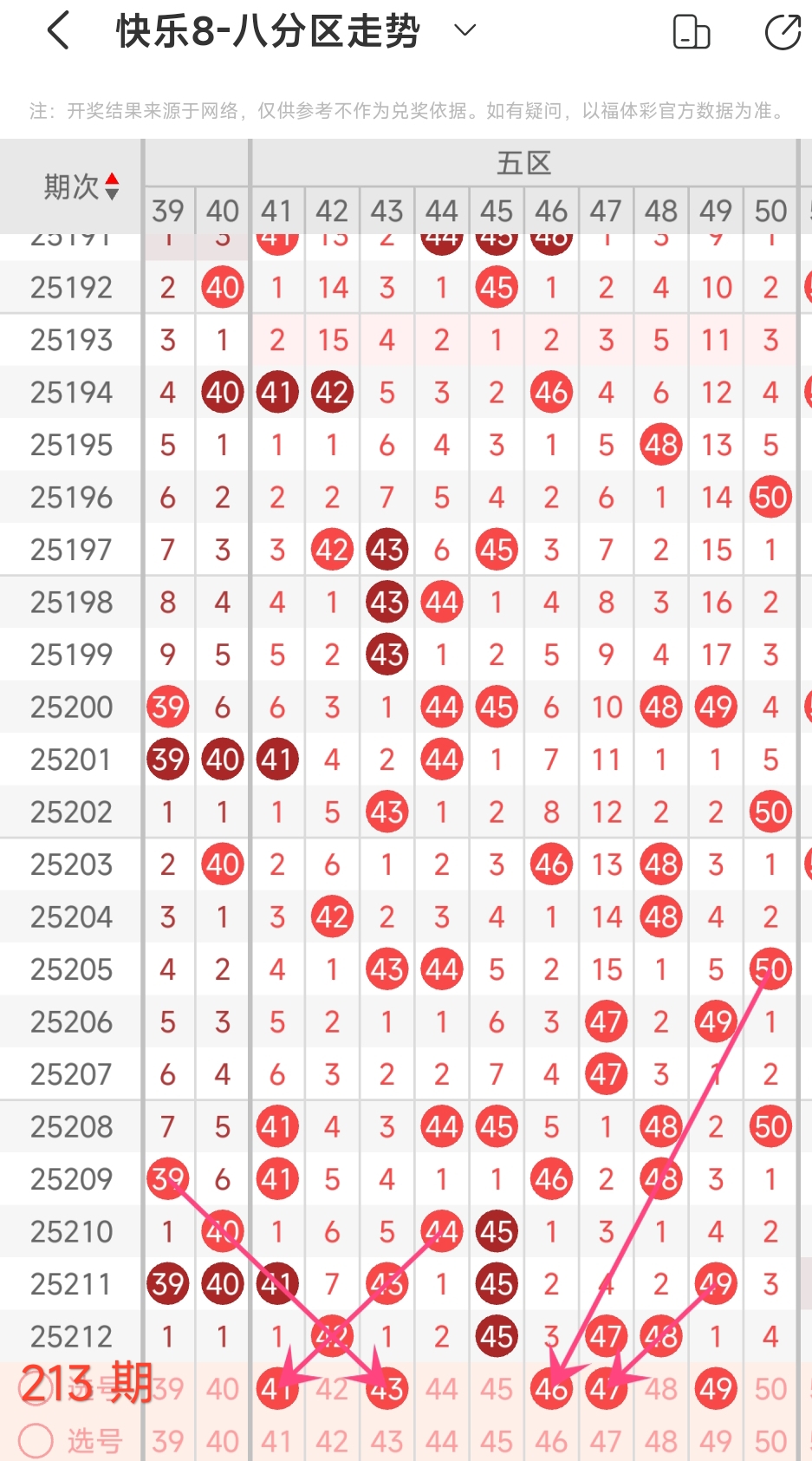Deselect highlighted number 41 in selection row

(277, 1389)
